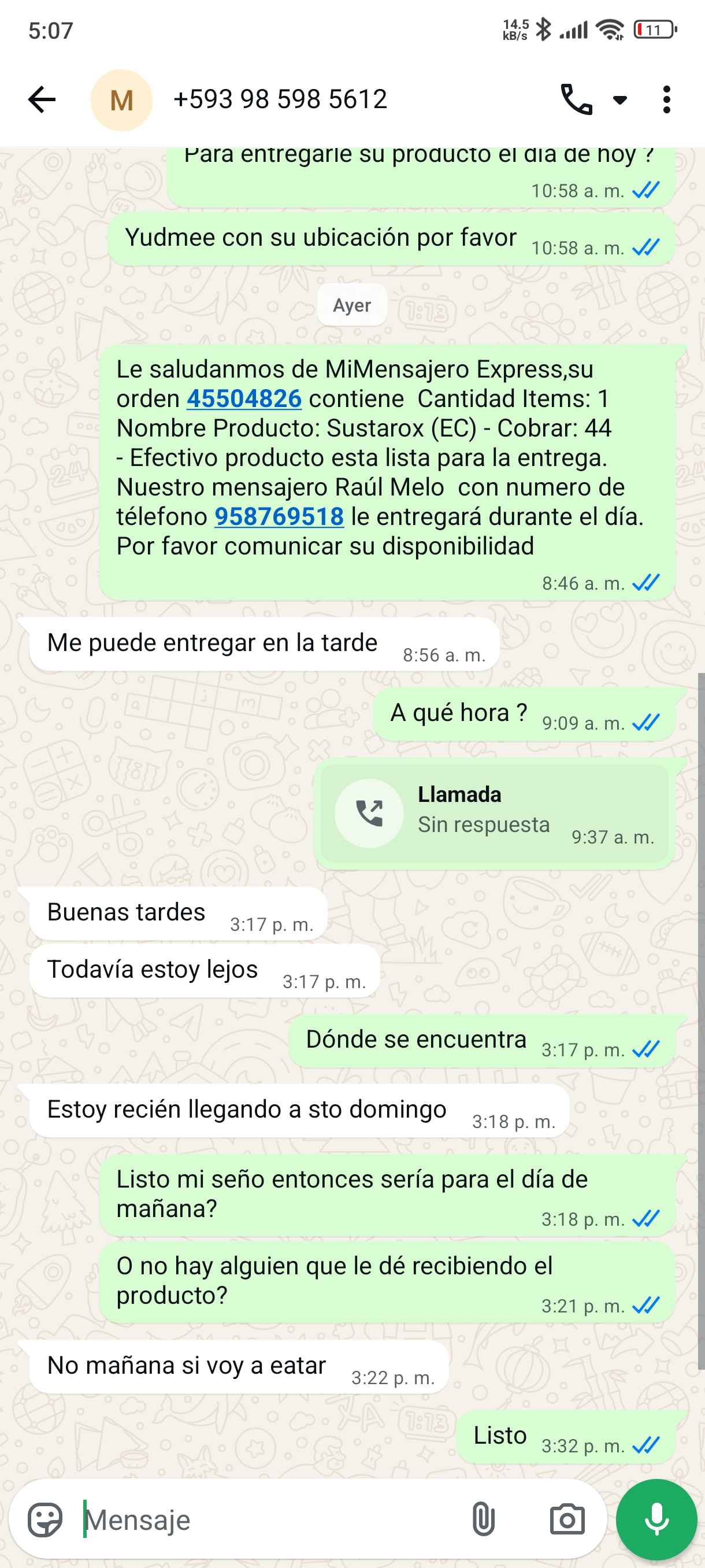The height and width of the screenshot is (1568, 705).
Task: Go back to the chat list
Action: click(x=42, y=99)
